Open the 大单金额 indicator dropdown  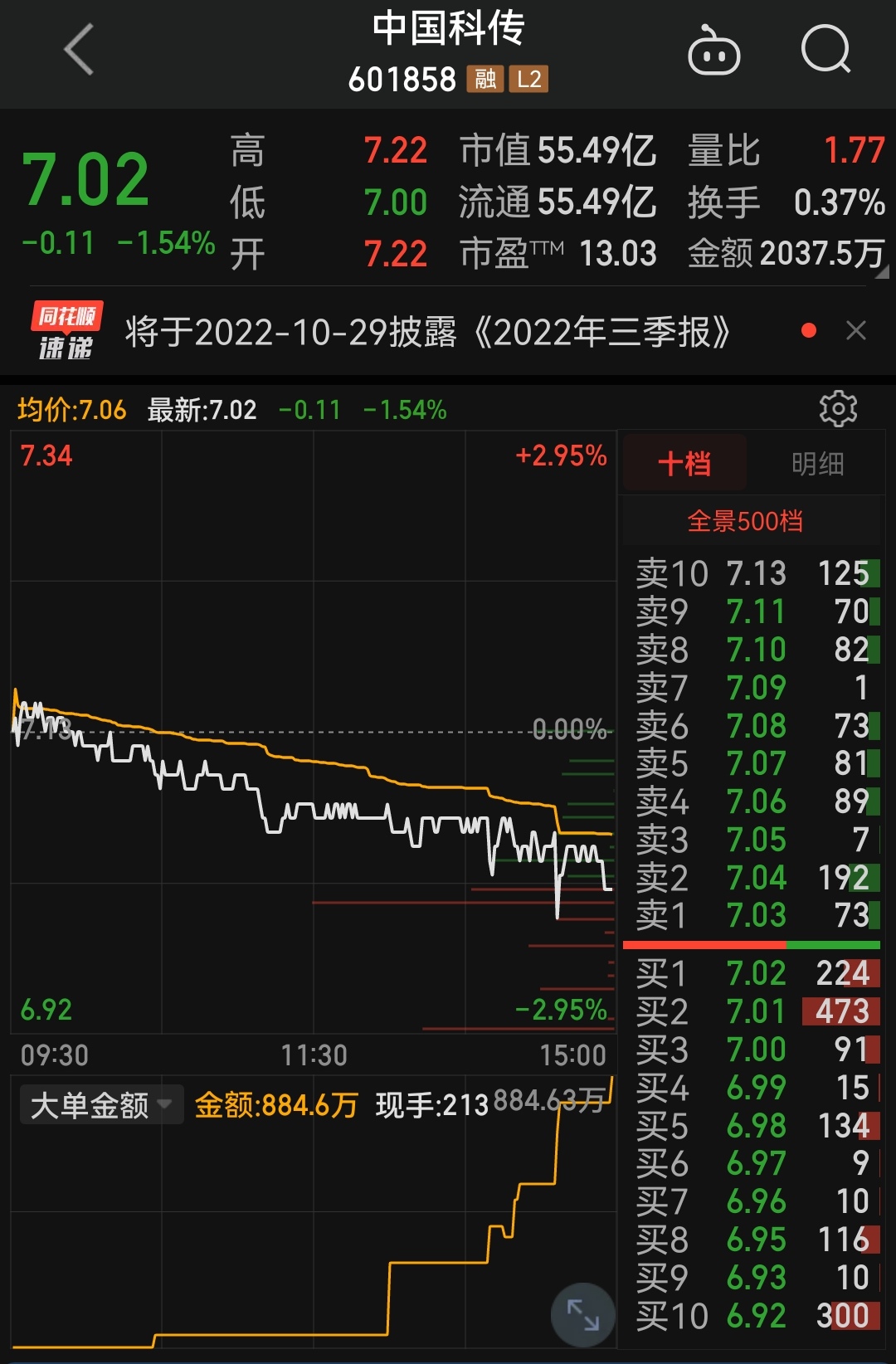tap(101, 1104)
